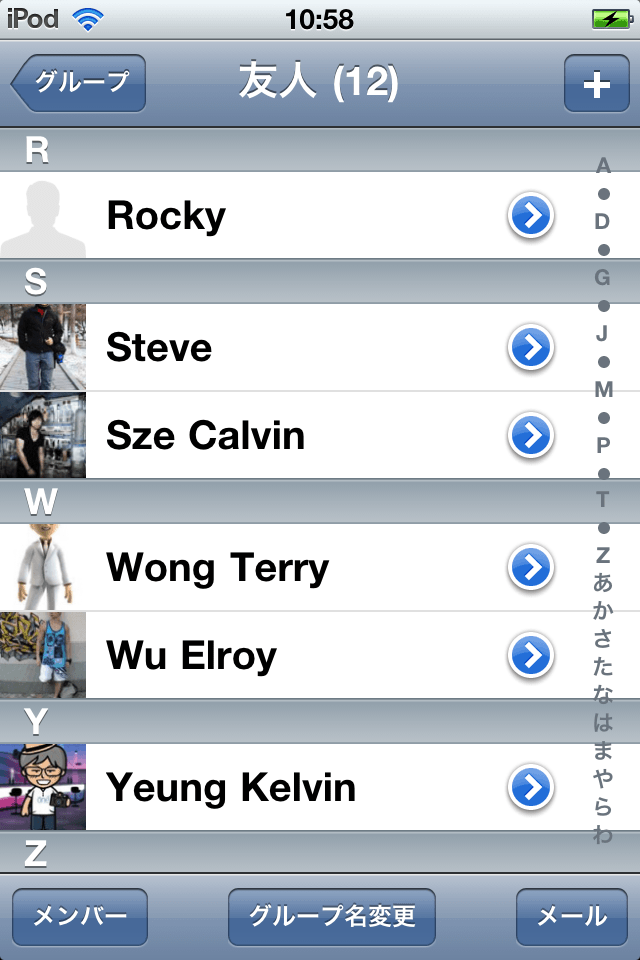Jump to あ in the side index
The width and height of the screenshot is (640, 960).
[x=603, y=582]
